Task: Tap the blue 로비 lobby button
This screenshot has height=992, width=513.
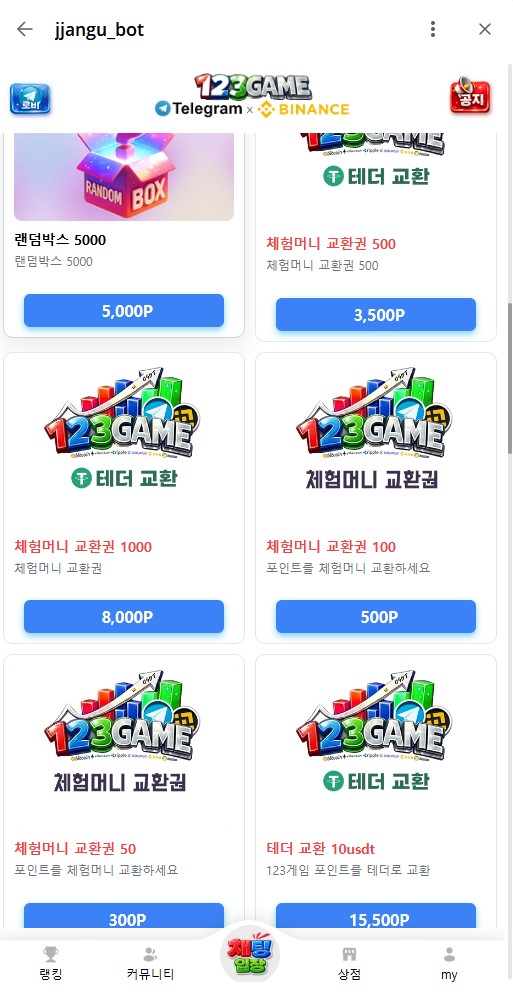Action: (x=30, y=99)
